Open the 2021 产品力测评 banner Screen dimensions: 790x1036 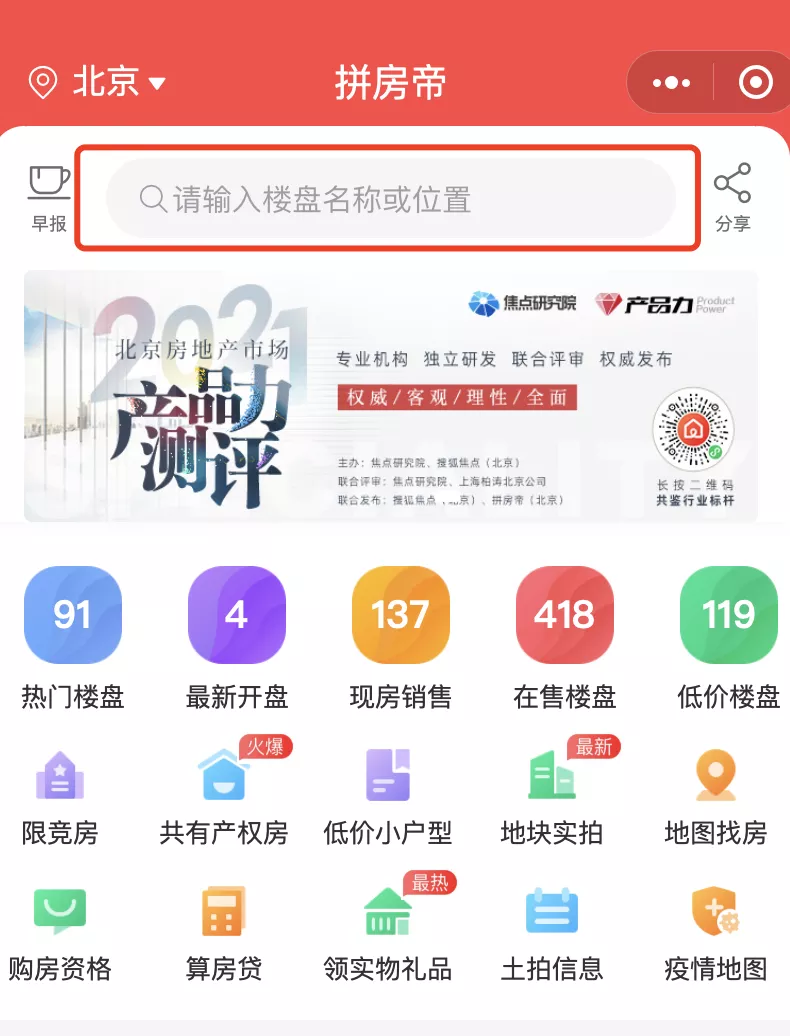pyautogui.click(x=390, y=396)
